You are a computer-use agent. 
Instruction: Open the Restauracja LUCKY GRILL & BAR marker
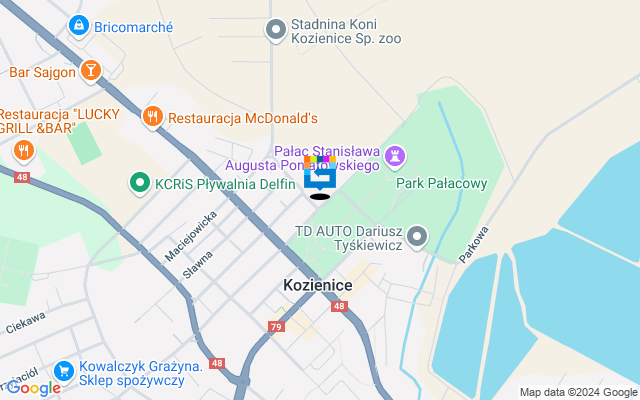click(x=23, y=151)
